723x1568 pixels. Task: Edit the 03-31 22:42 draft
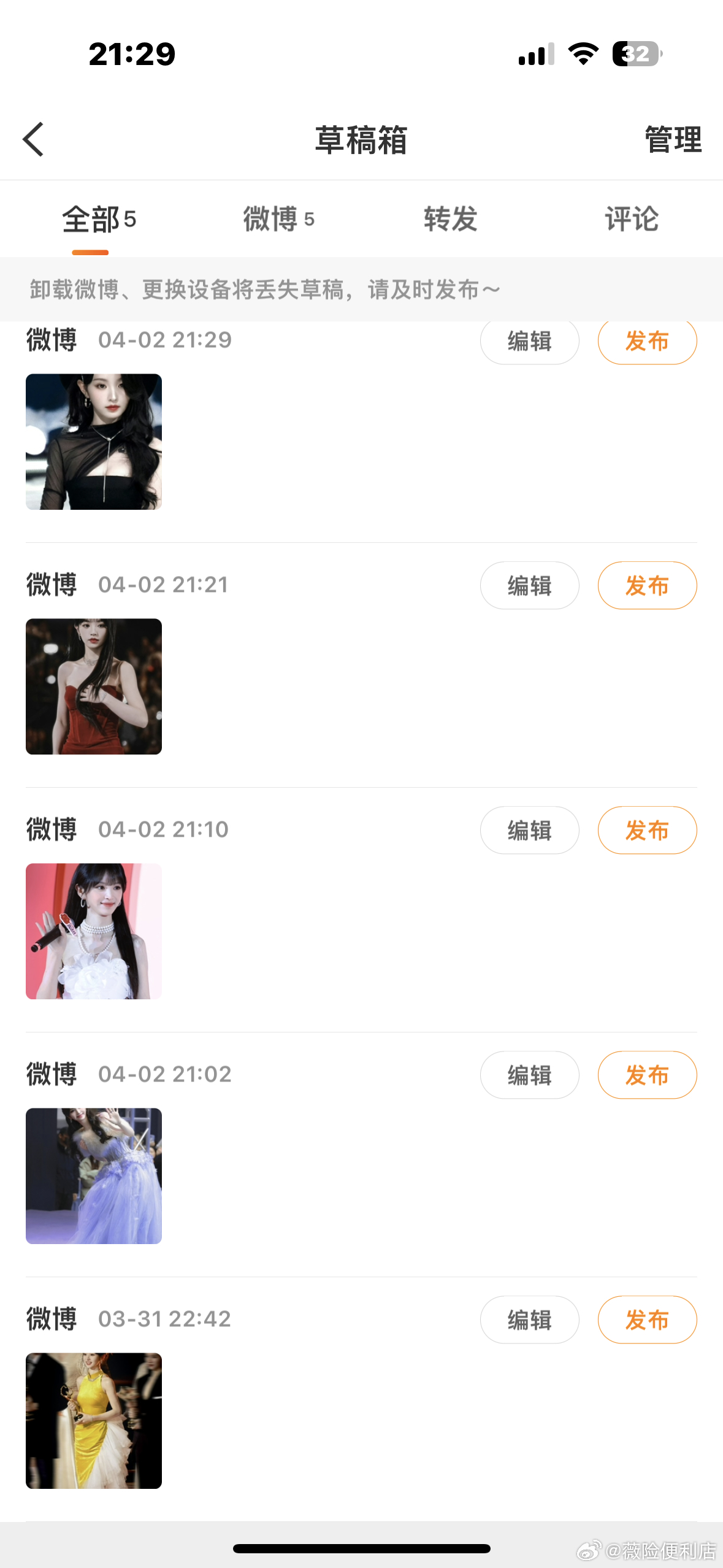tap(529, 1320)
